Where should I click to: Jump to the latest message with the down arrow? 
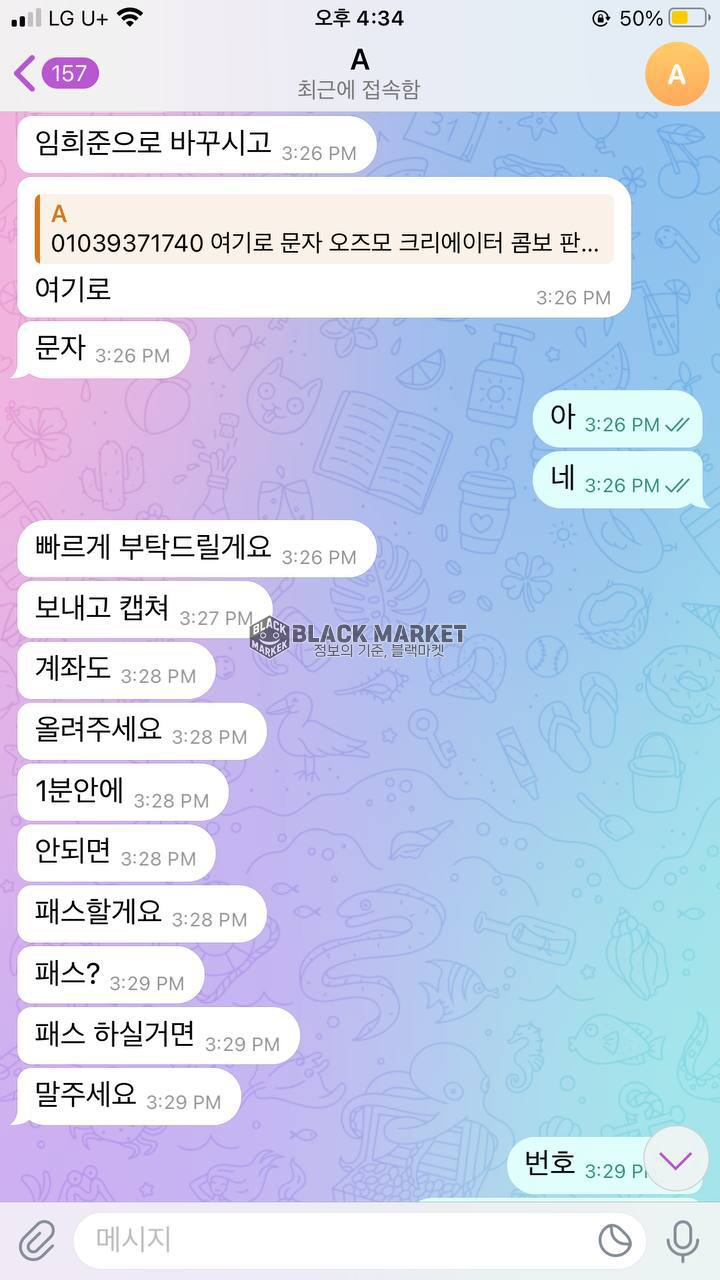coord(676,1160)
